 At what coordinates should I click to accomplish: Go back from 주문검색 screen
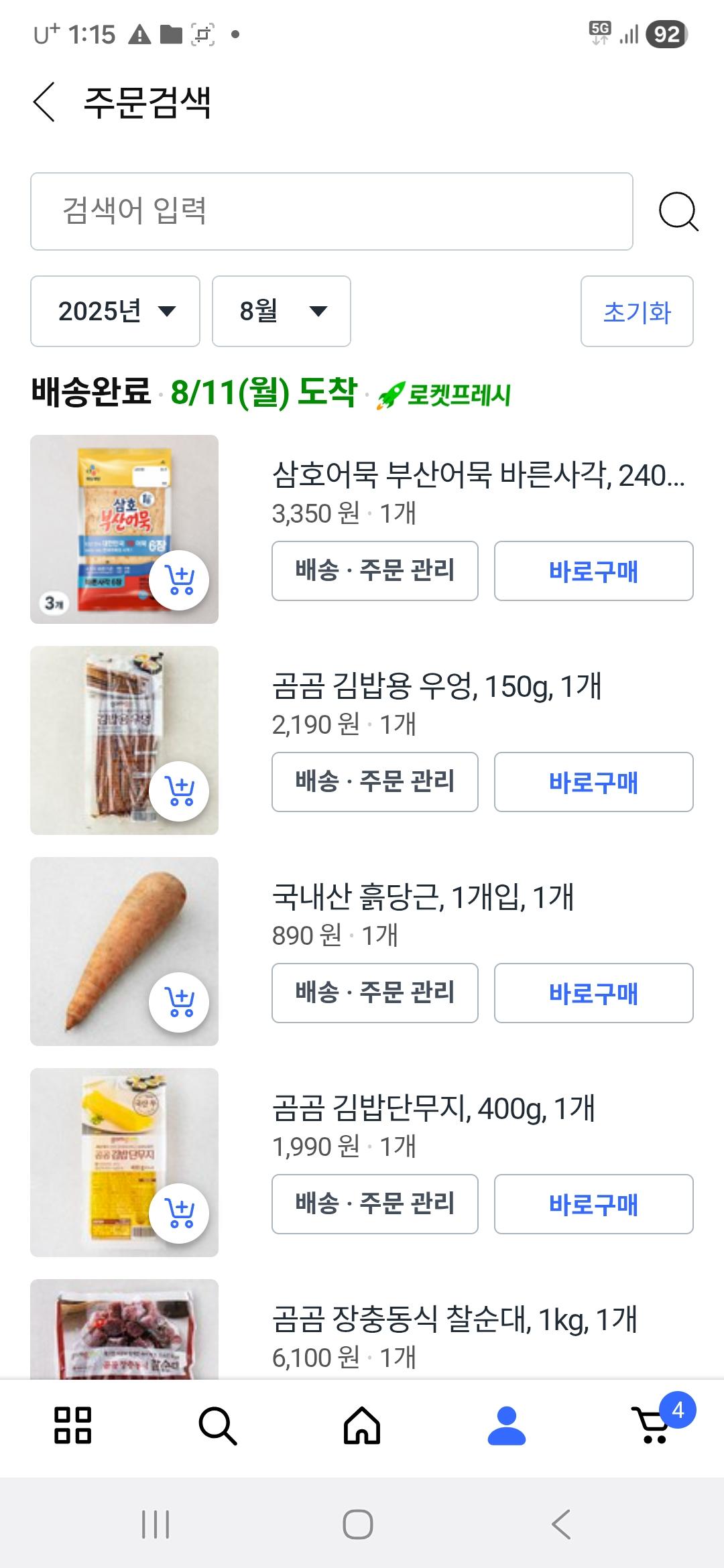(44, 103)
